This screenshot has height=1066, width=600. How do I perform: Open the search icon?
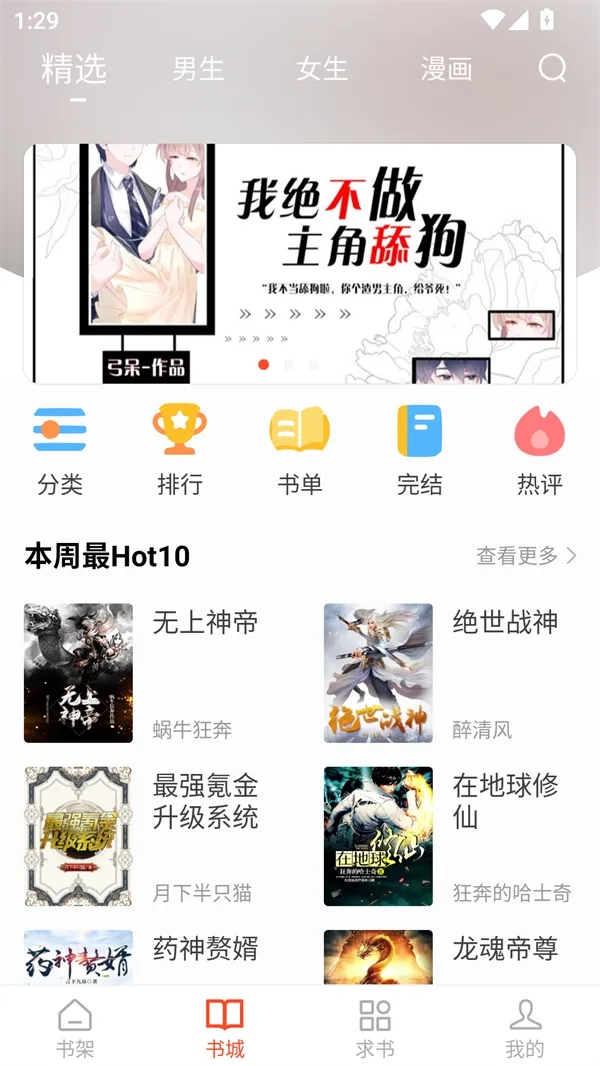pyautogui.click(x=552, y=68)
